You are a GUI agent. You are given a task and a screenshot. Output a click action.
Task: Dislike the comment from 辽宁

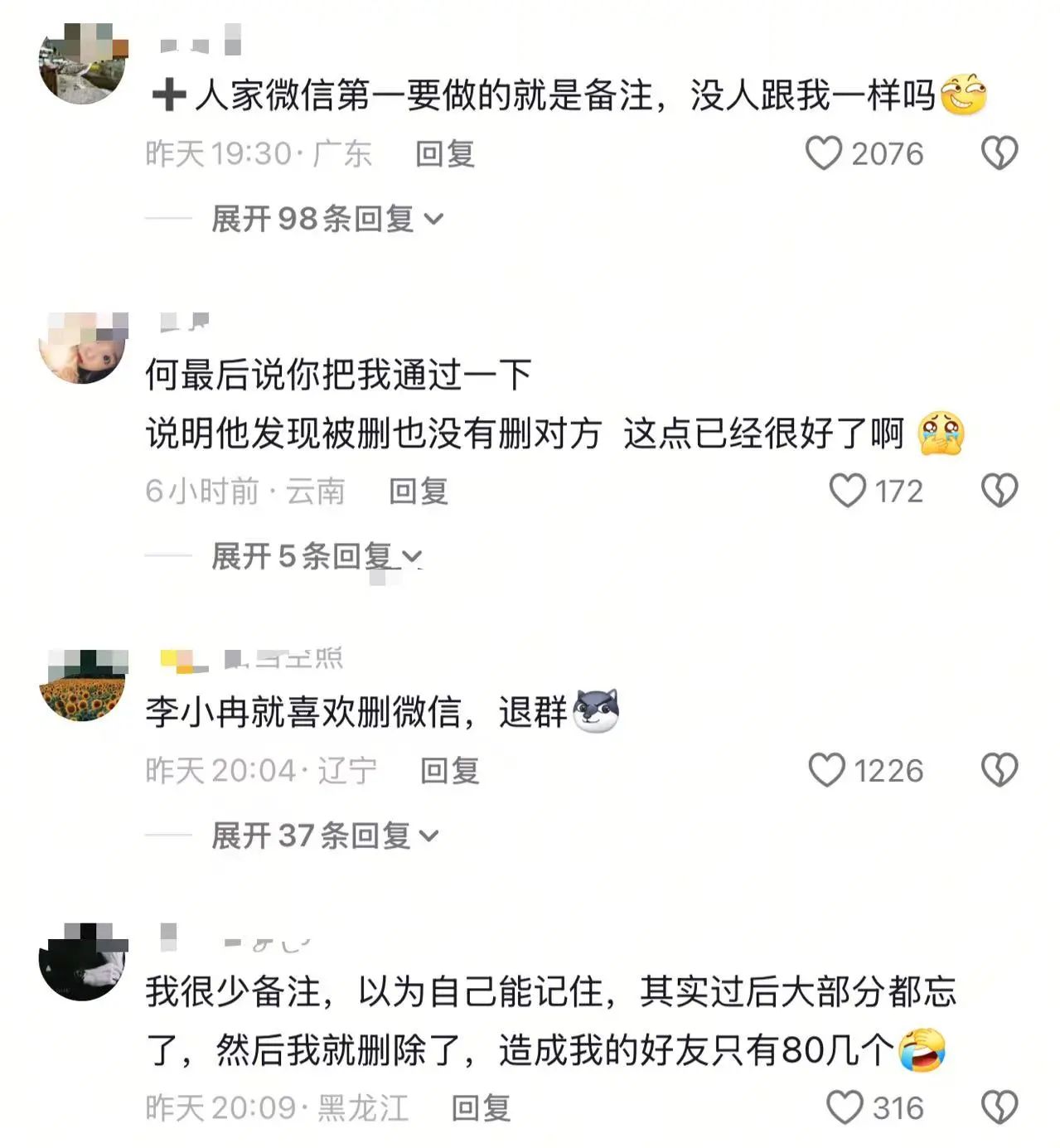point(999,770)
